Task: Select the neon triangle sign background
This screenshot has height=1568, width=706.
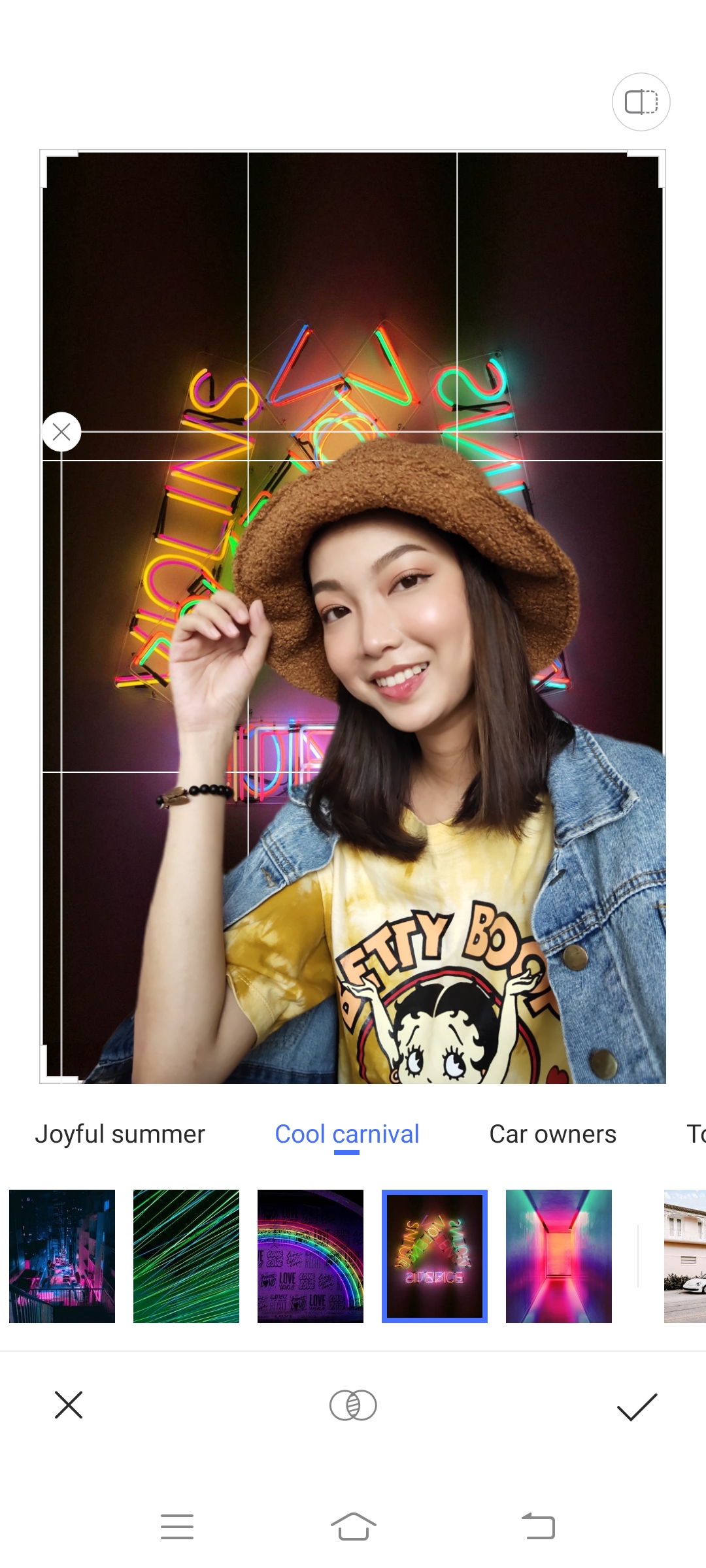Action: [435, 1256]
